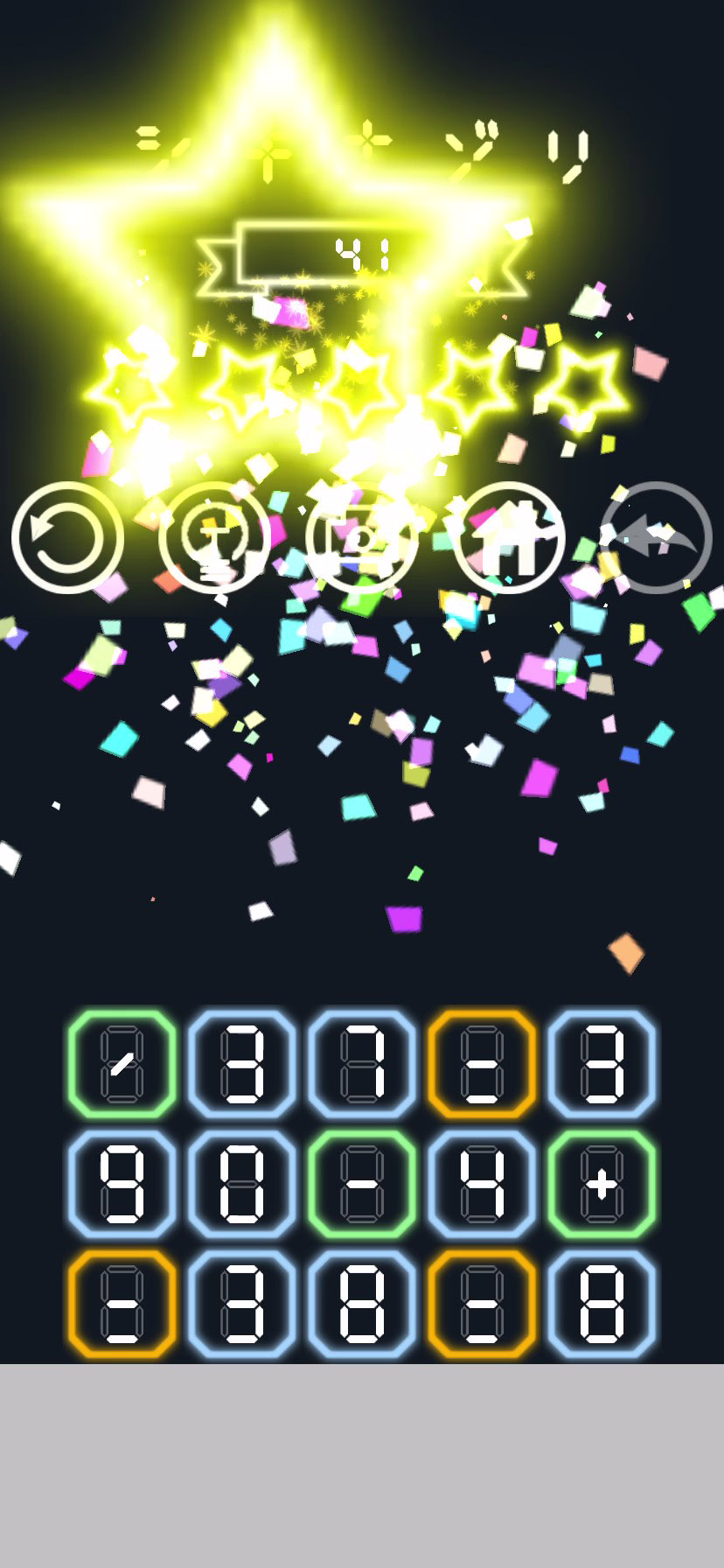
Task: Select the number 4 tile
Action: pyautogui.click(x=482, y=1184)
